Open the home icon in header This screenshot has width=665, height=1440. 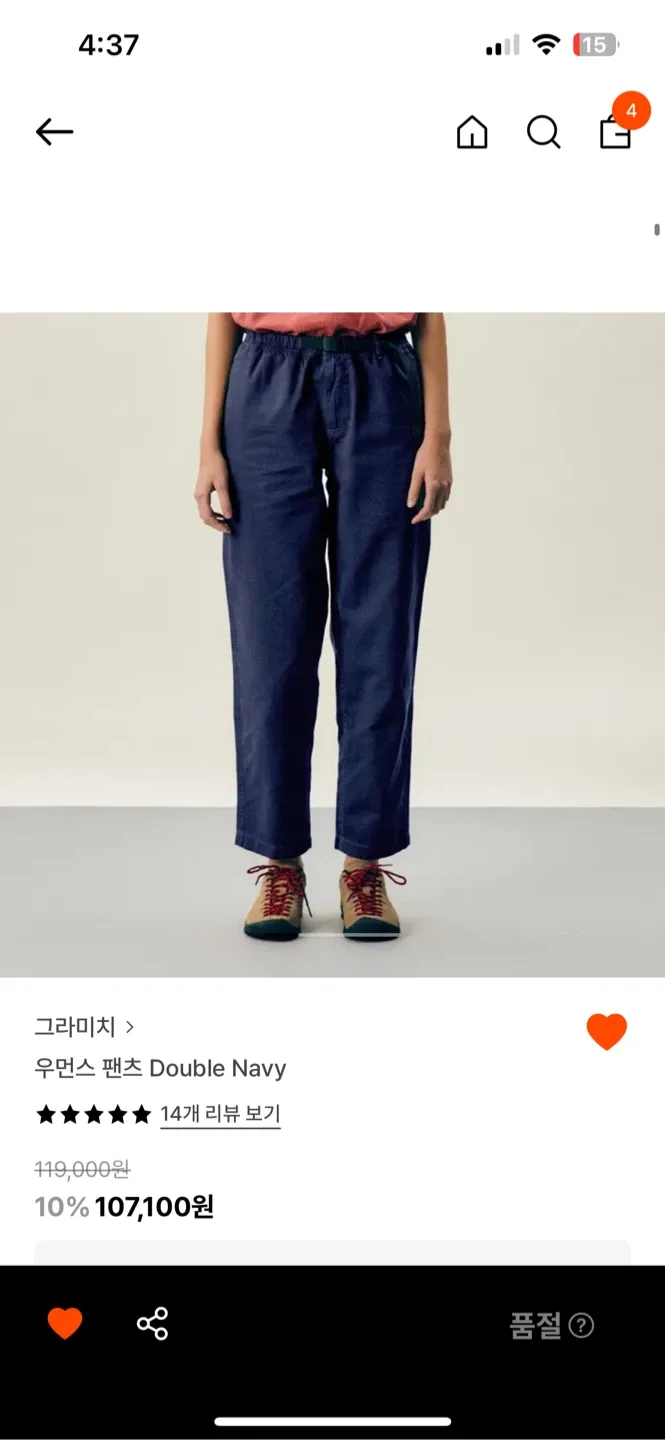click(472, 132)
